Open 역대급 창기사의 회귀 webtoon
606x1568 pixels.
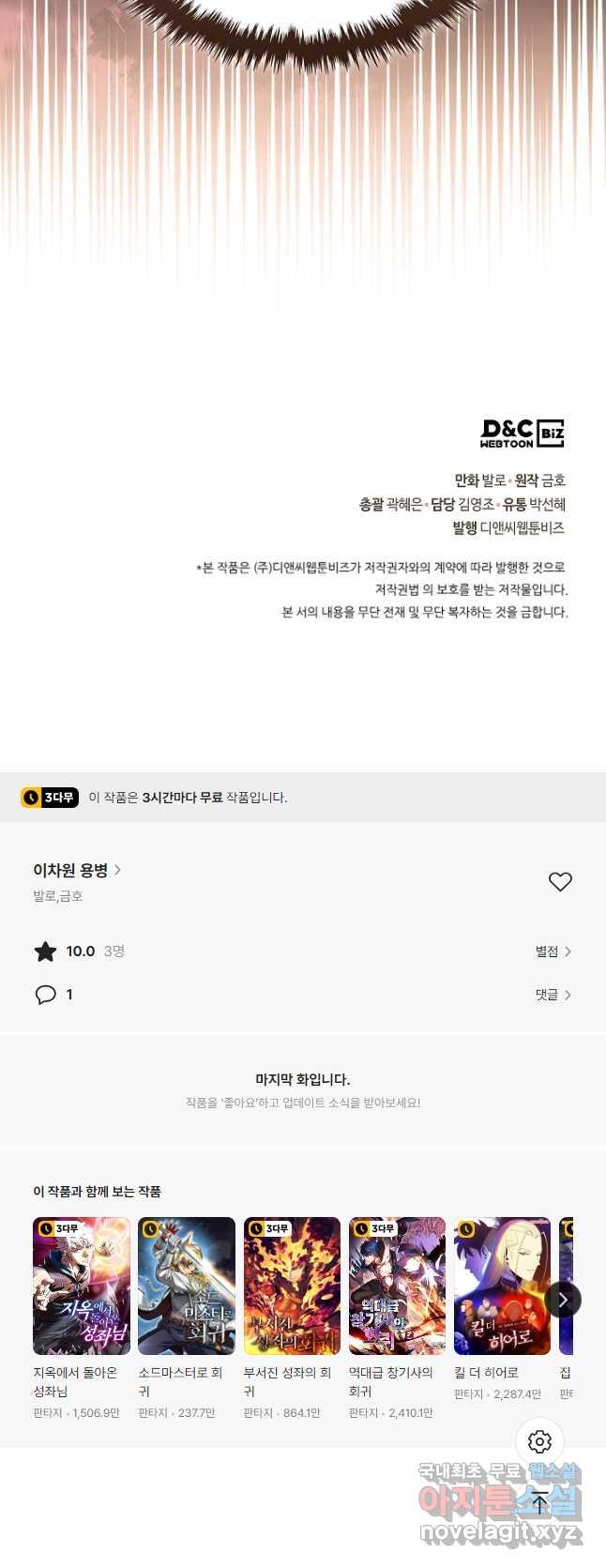[397, 1286]
